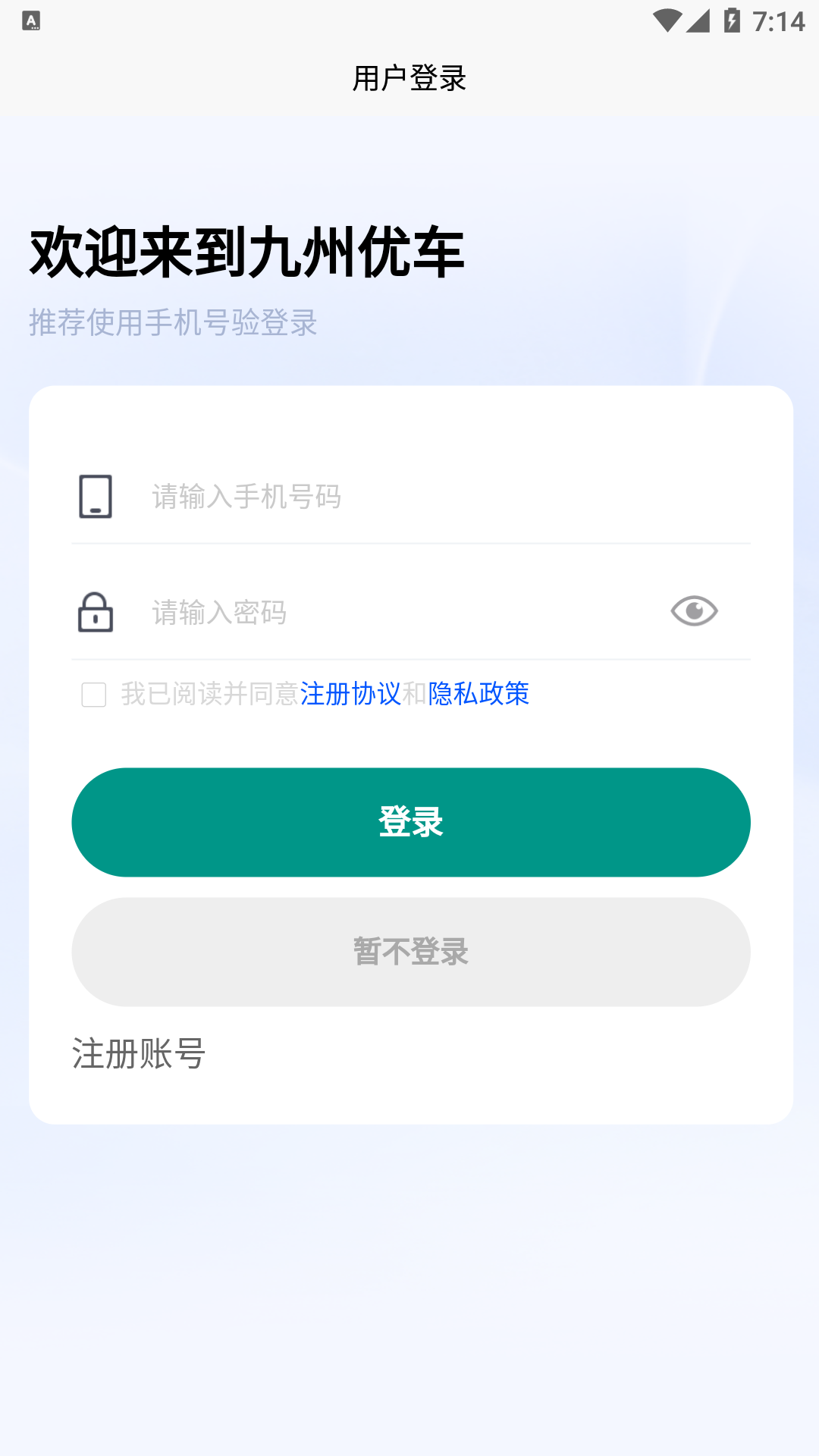The image size is (819, 1456).
Task: Open the 注册协议 link
Action: [x=350, y=694]
